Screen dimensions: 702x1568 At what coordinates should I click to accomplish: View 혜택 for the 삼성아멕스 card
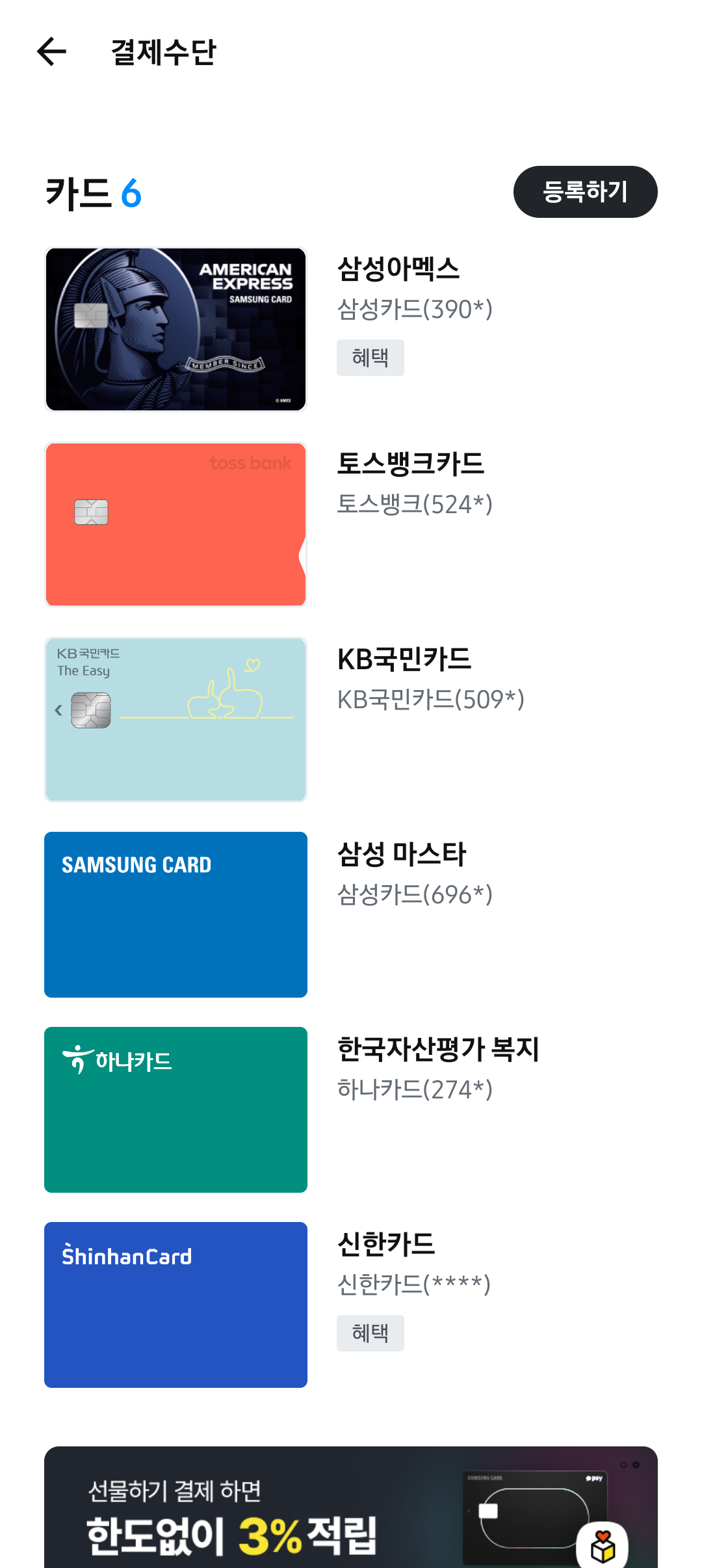370,358
